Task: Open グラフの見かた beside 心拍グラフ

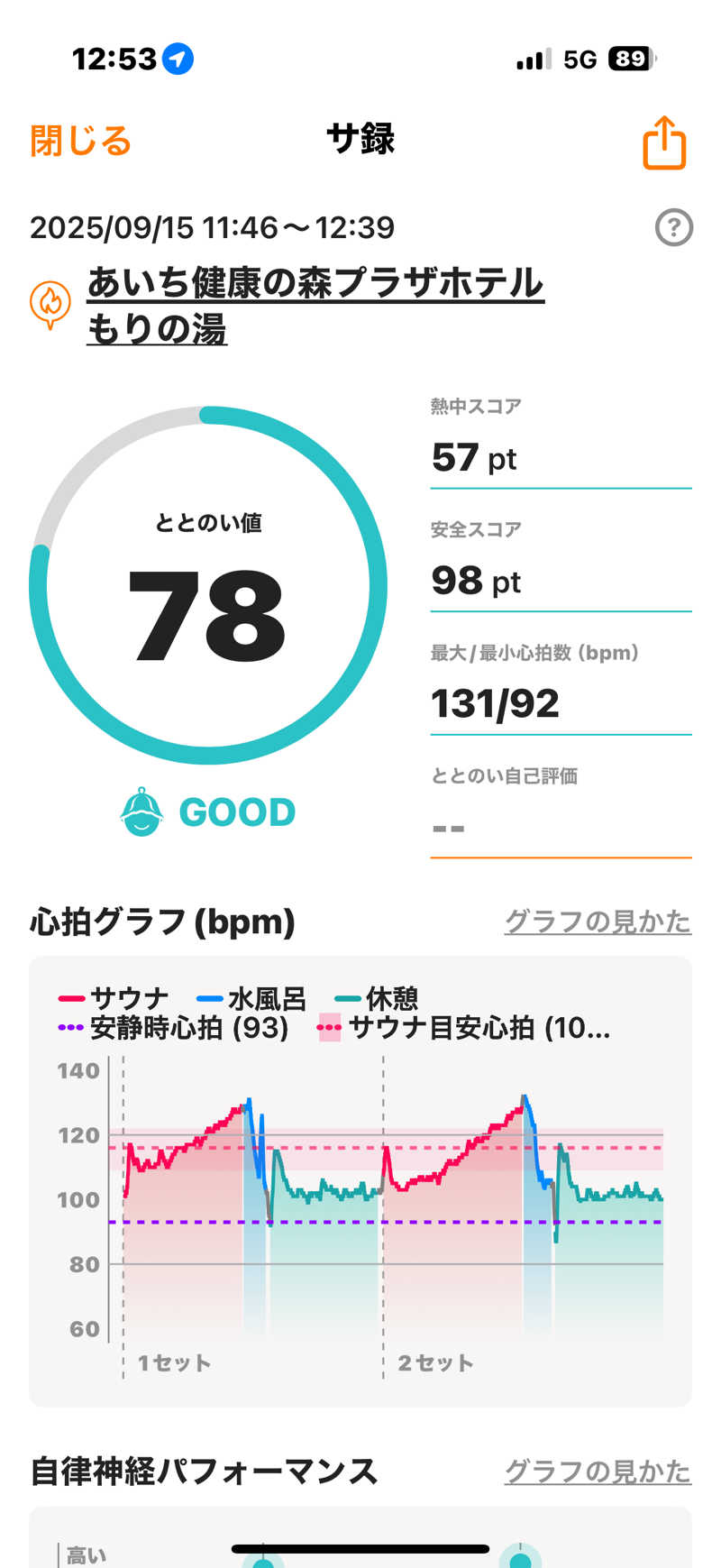Action: pos(597,922)
